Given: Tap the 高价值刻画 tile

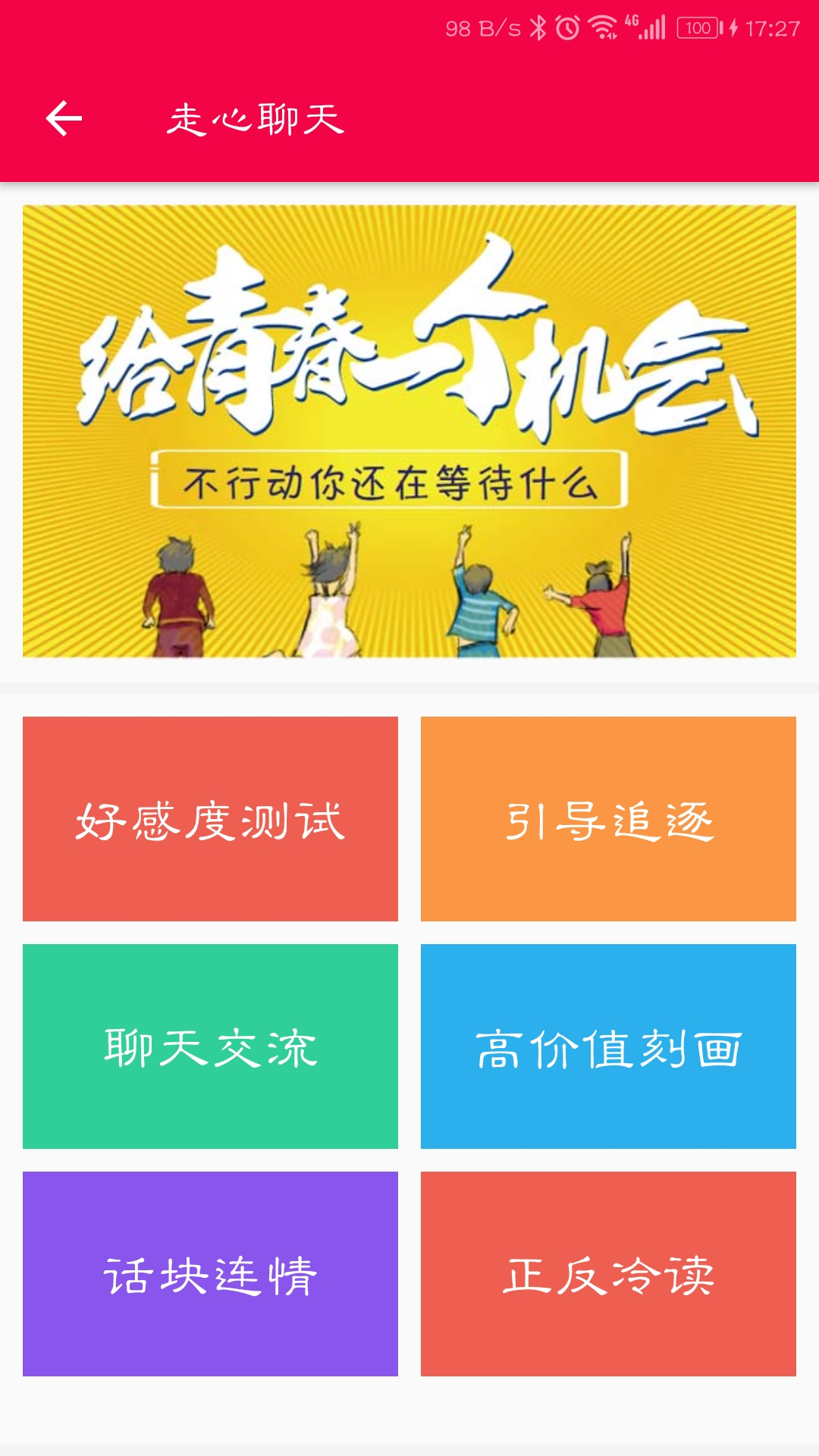Looking at the screenshot, I should pyautogui.click(x=608, y=1046).
